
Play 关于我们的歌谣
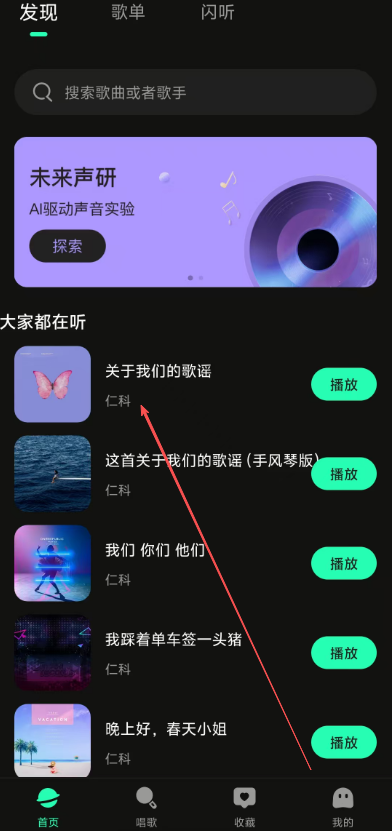(344, 384)
